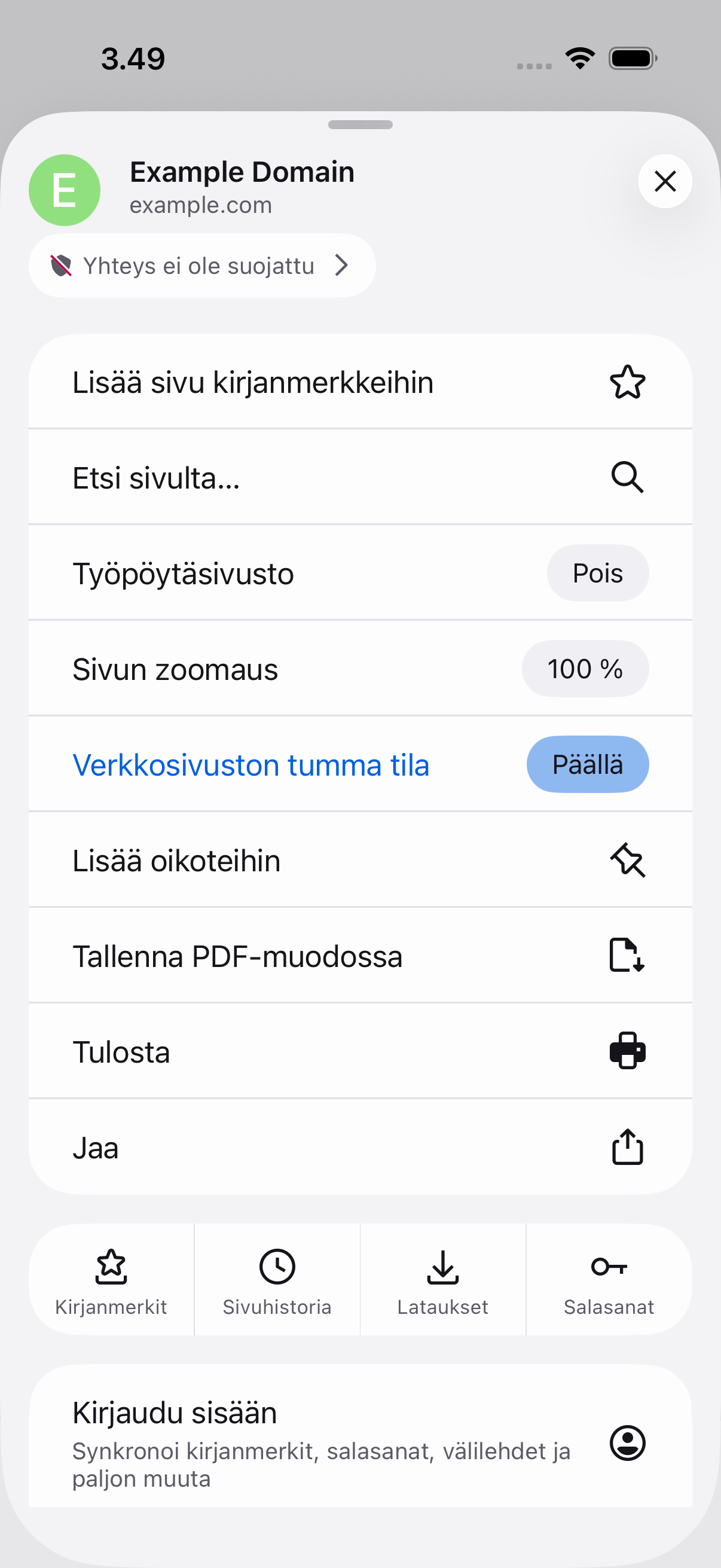View Lataukset downloads

tap(443, 1280)
